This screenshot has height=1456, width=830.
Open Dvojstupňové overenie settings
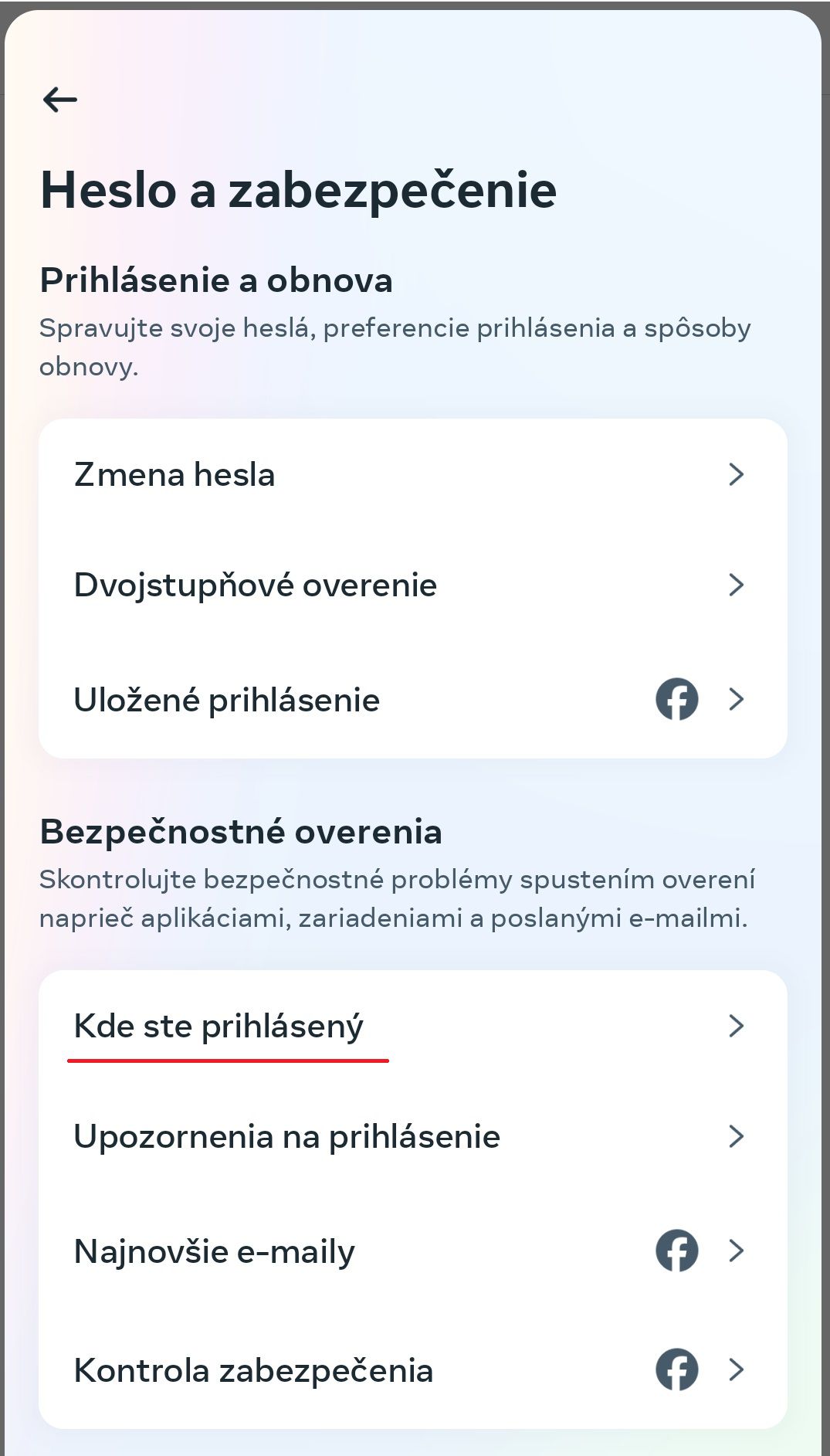point(413,585)
